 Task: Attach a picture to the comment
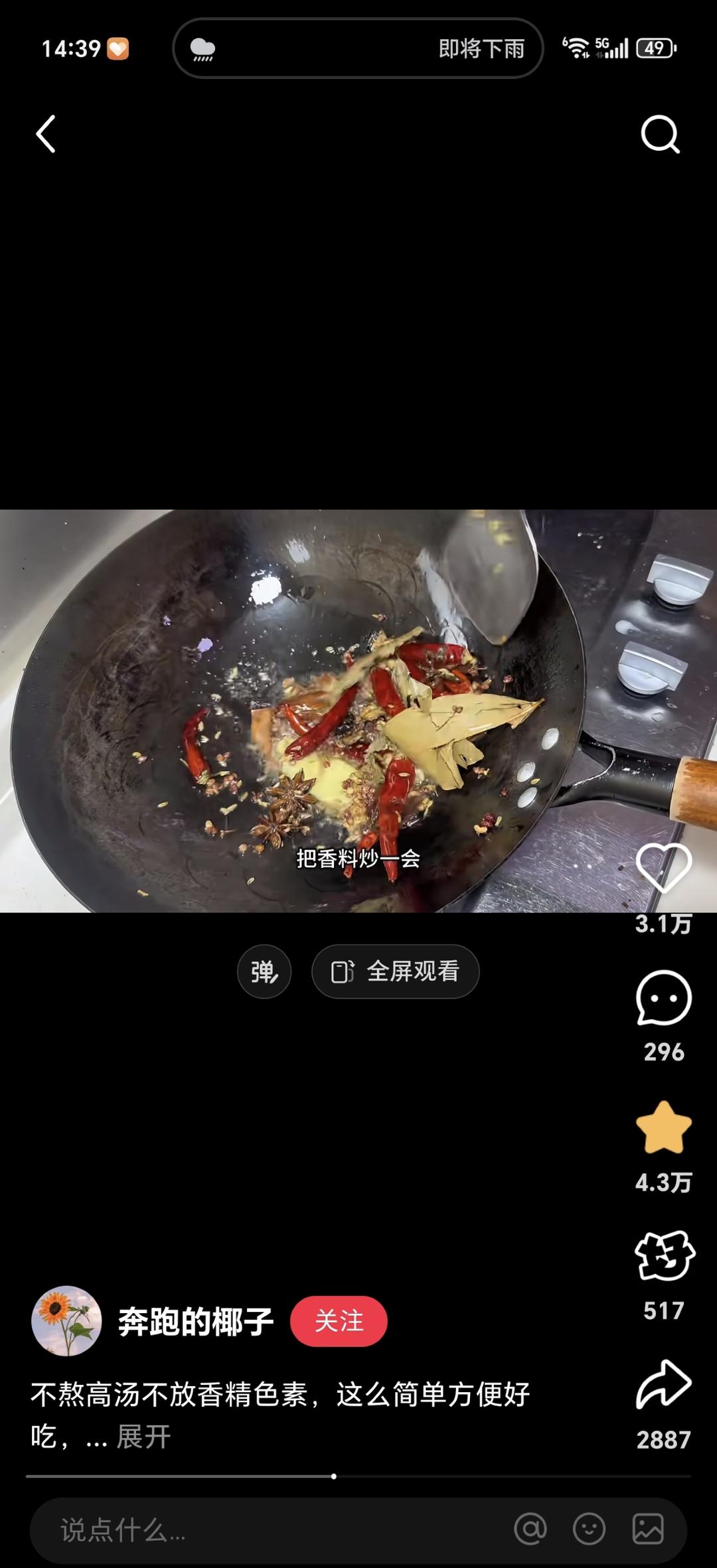pos(648,1529)
